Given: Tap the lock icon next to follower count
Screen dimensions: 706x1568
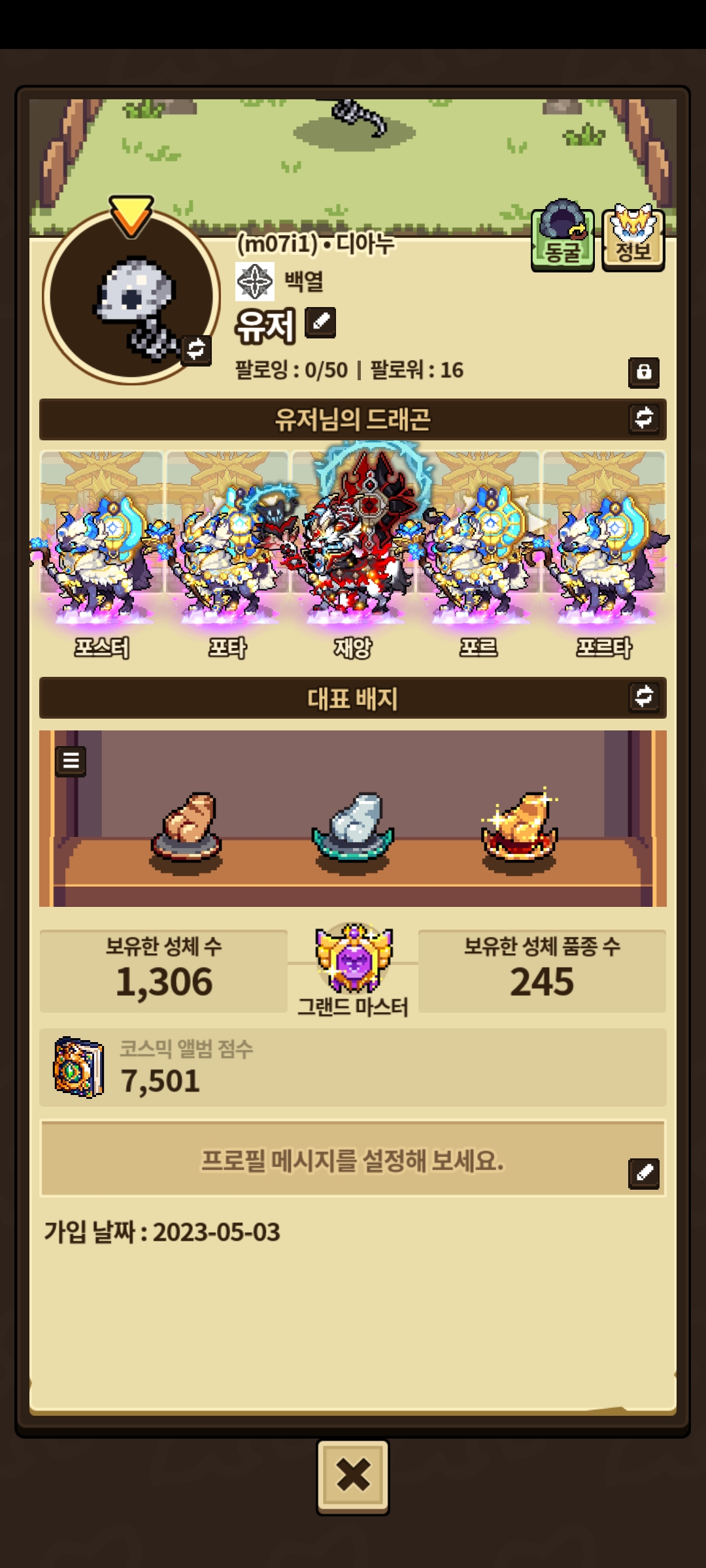Looking at the screenshot, I should tap(644, 372).
